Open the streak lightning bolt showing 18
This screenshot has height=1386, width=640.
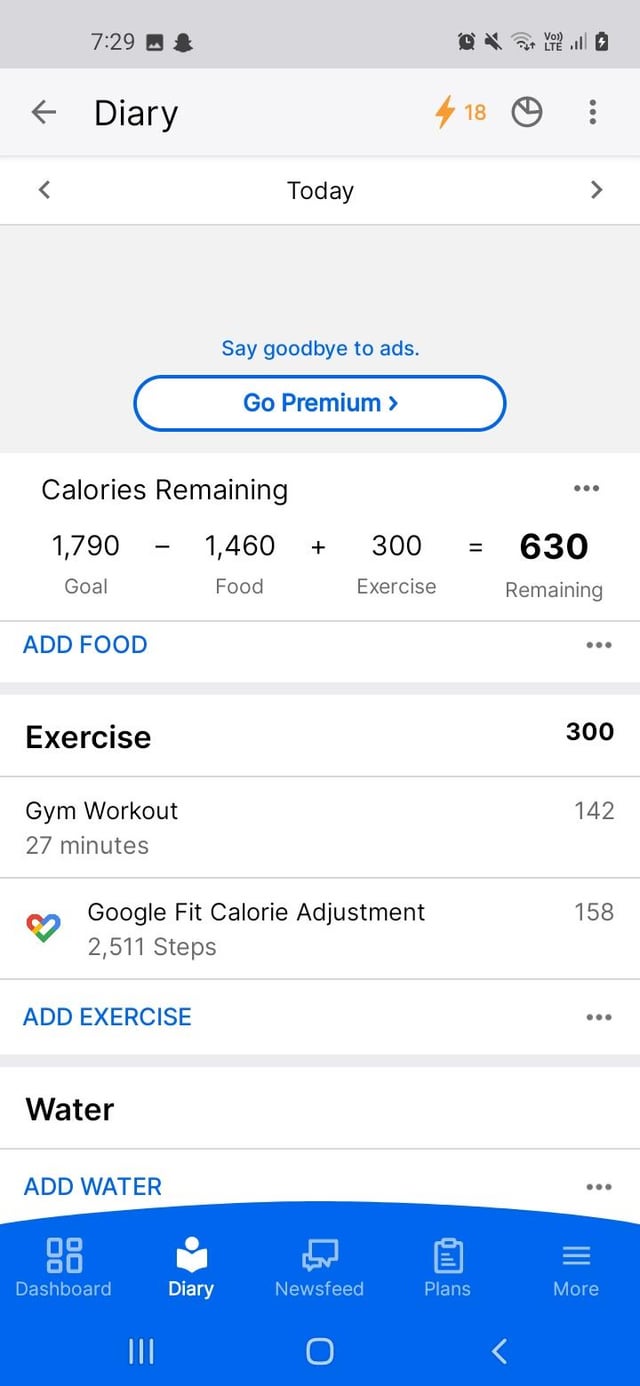[460, 113]
